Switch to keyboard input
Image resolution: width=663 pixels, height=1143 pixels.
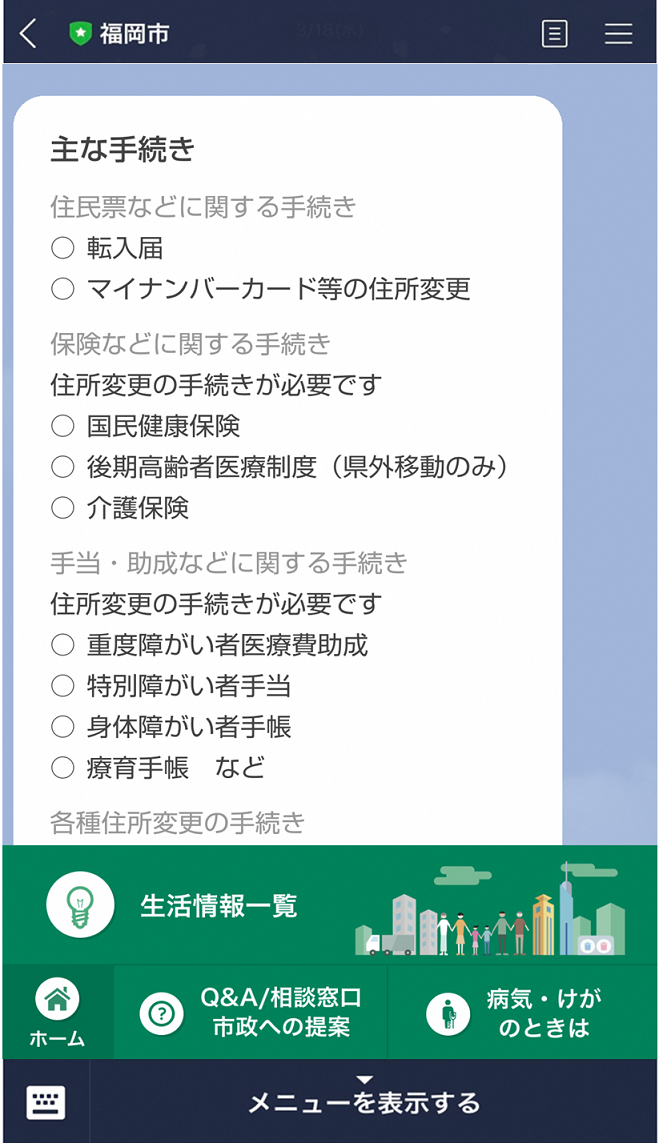(46, 1102)
